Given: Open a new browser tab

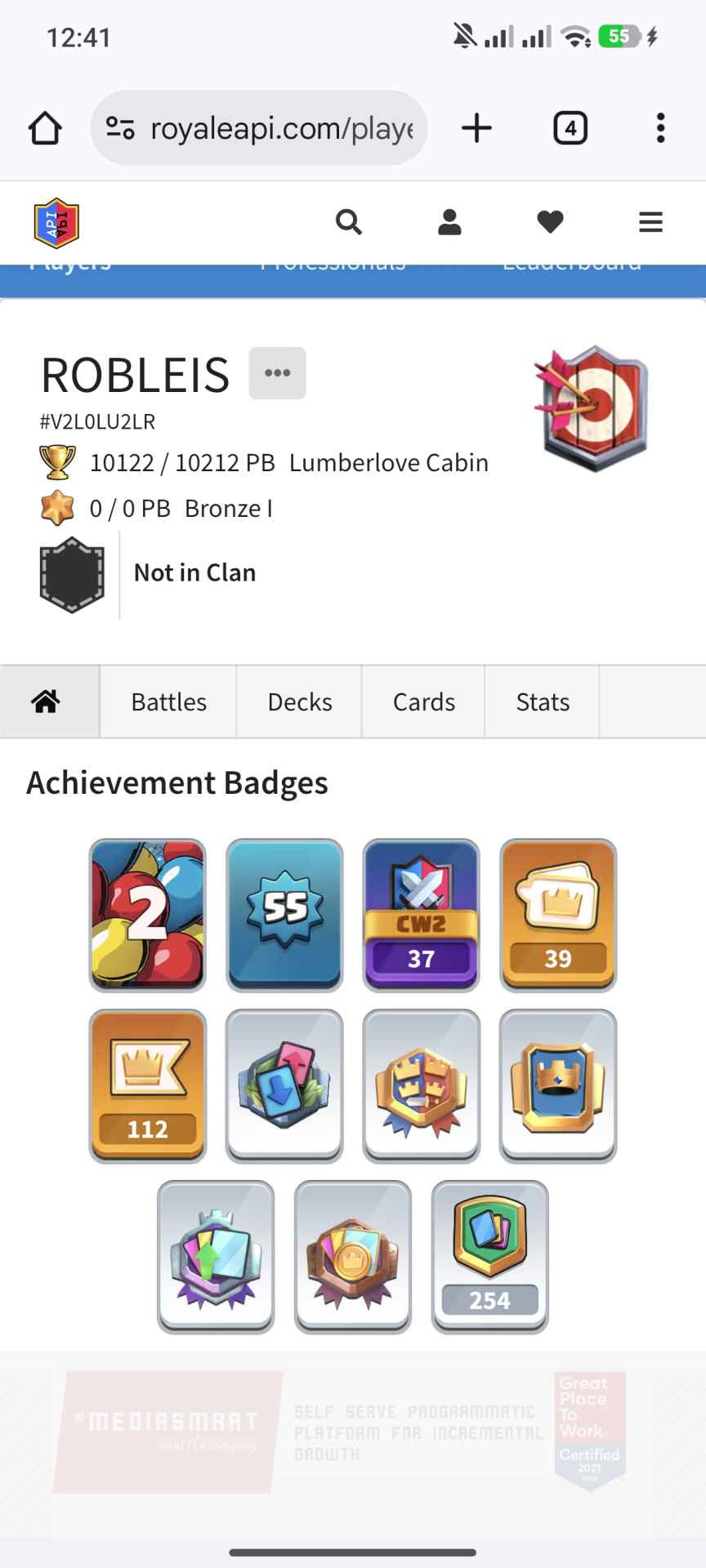Looking at the screenshot, I should click(476, 128).
